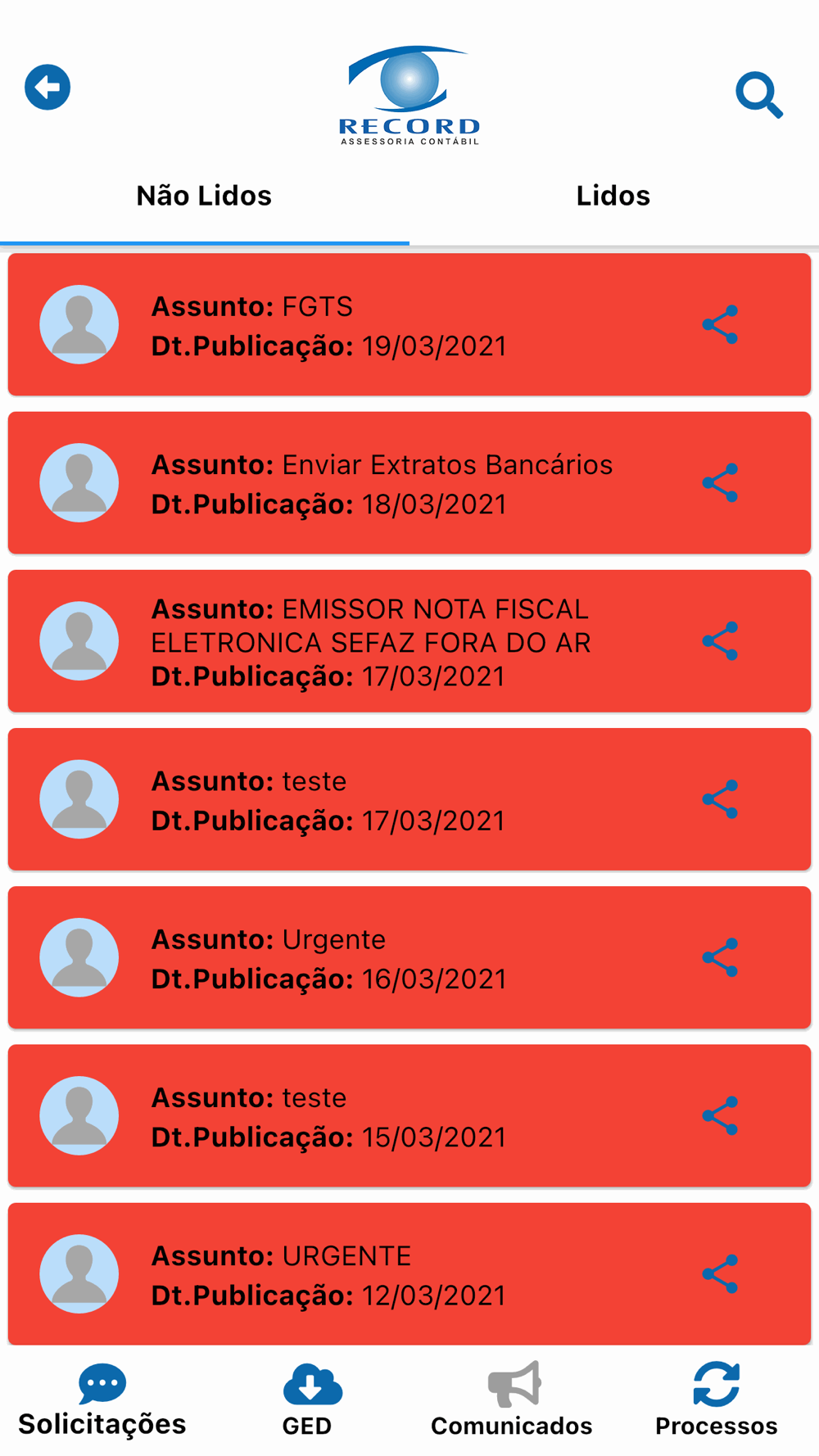819x1456 pixels.
Task: Open the search magnifier icon
Action: tap(759, 95)
